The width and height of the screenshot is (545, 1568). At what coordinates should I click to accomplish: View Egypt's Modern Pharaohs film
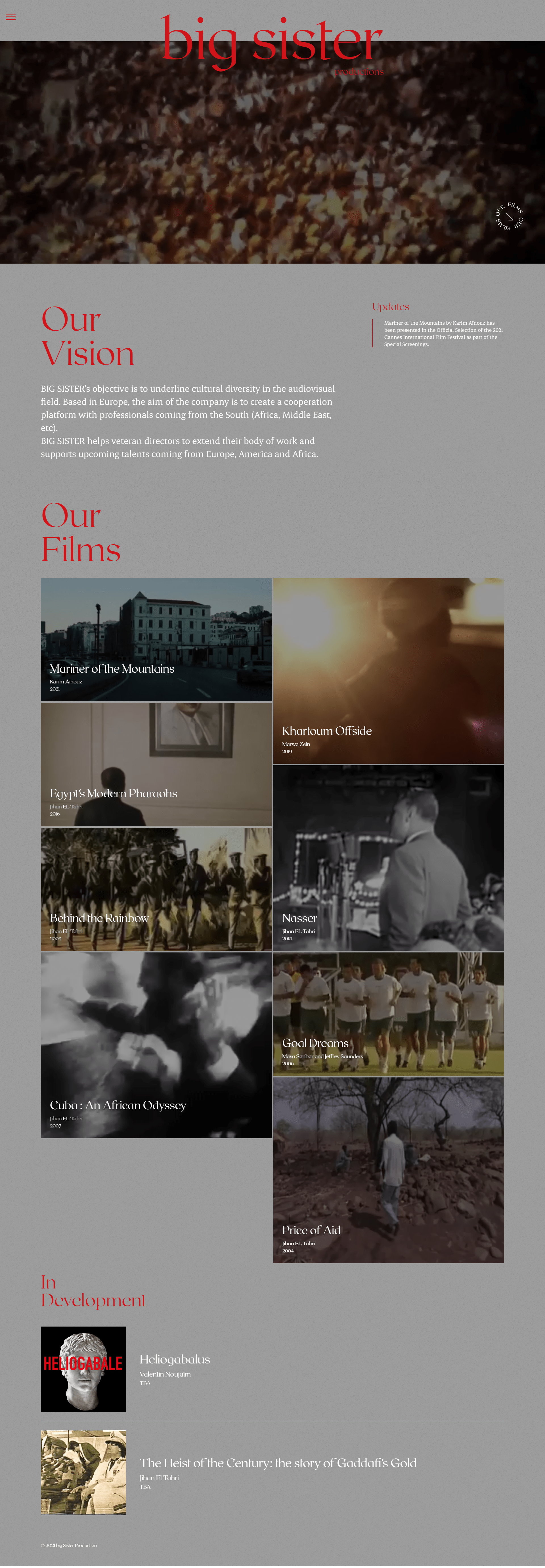click(x=156, y=764)
